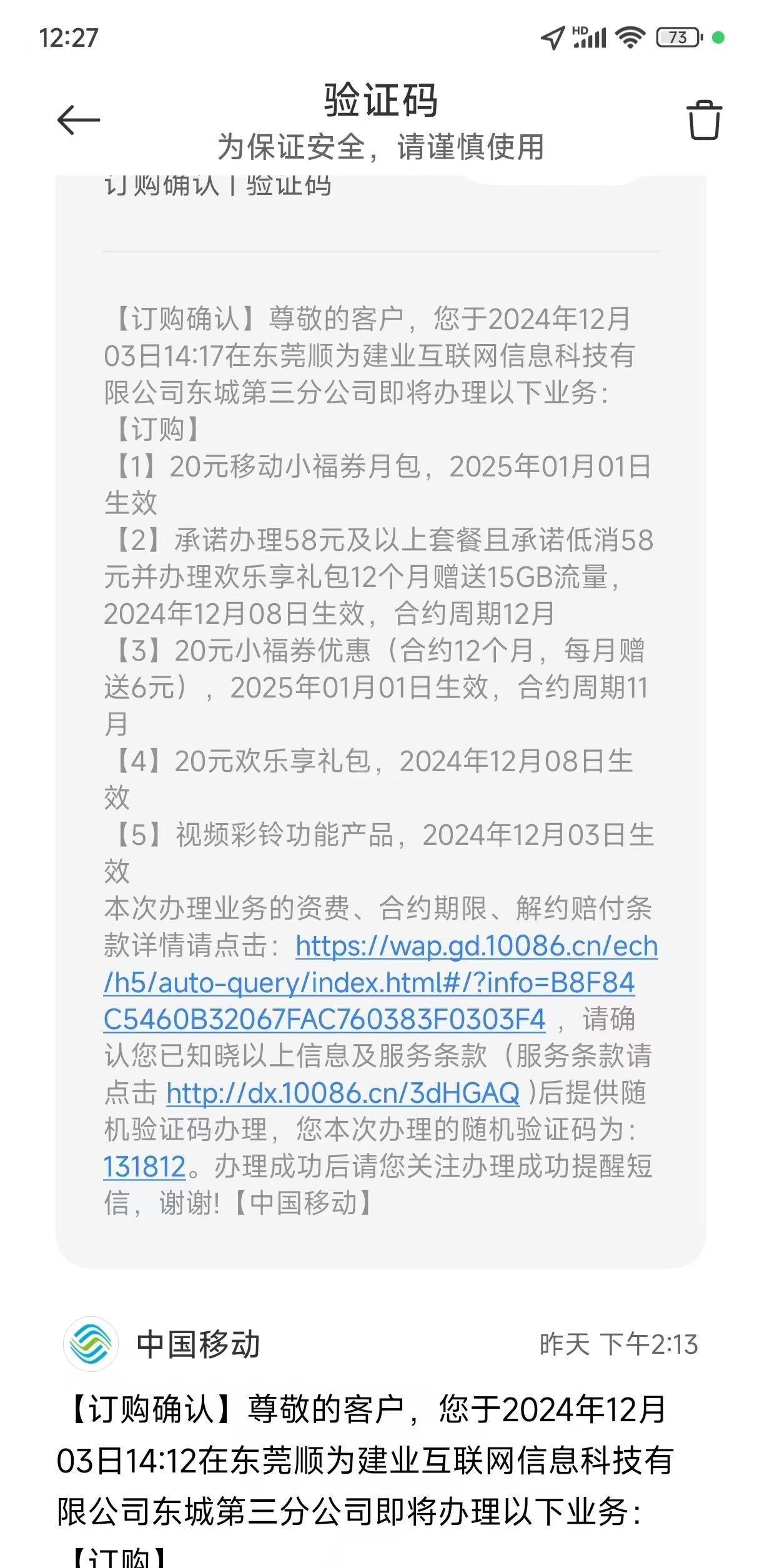Go back using the arrow icon

coord(79,120)
